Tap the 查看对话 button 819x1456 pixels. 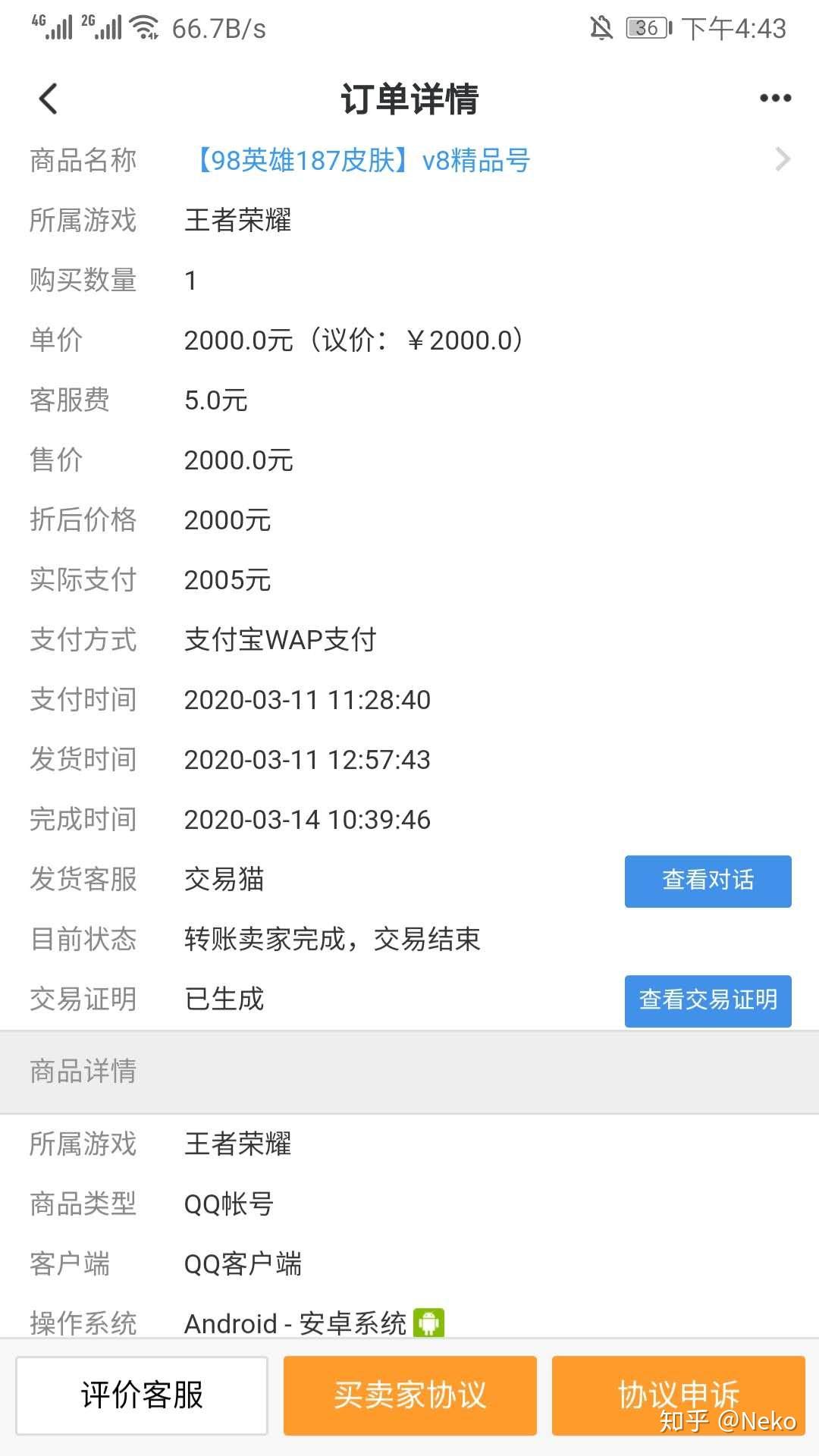(x=708, y=881)
